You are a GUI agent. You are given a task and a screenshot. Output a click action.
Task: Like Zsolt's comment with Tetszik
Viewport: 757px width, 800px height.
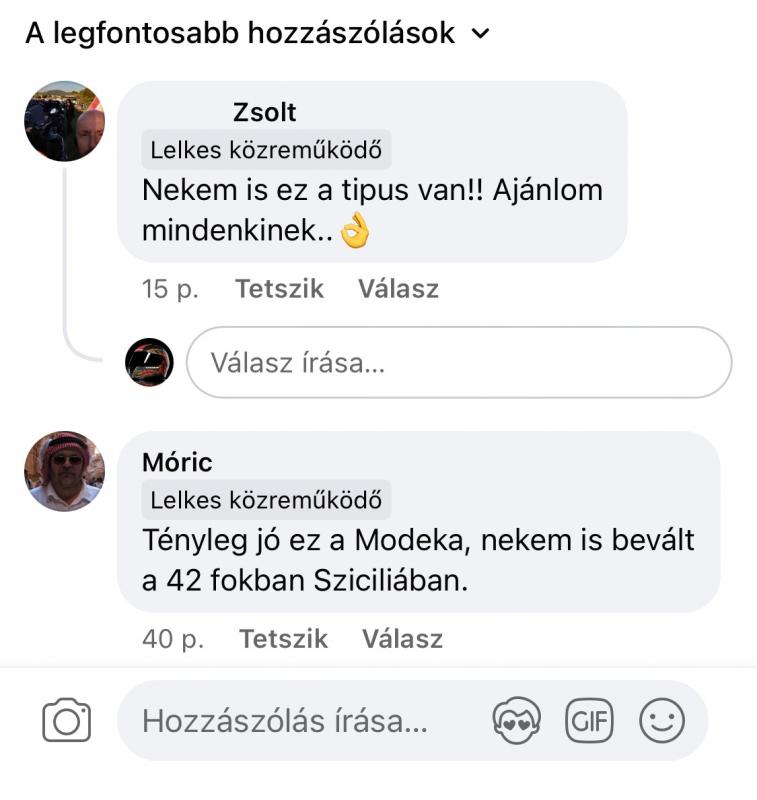tap(279, 289)
